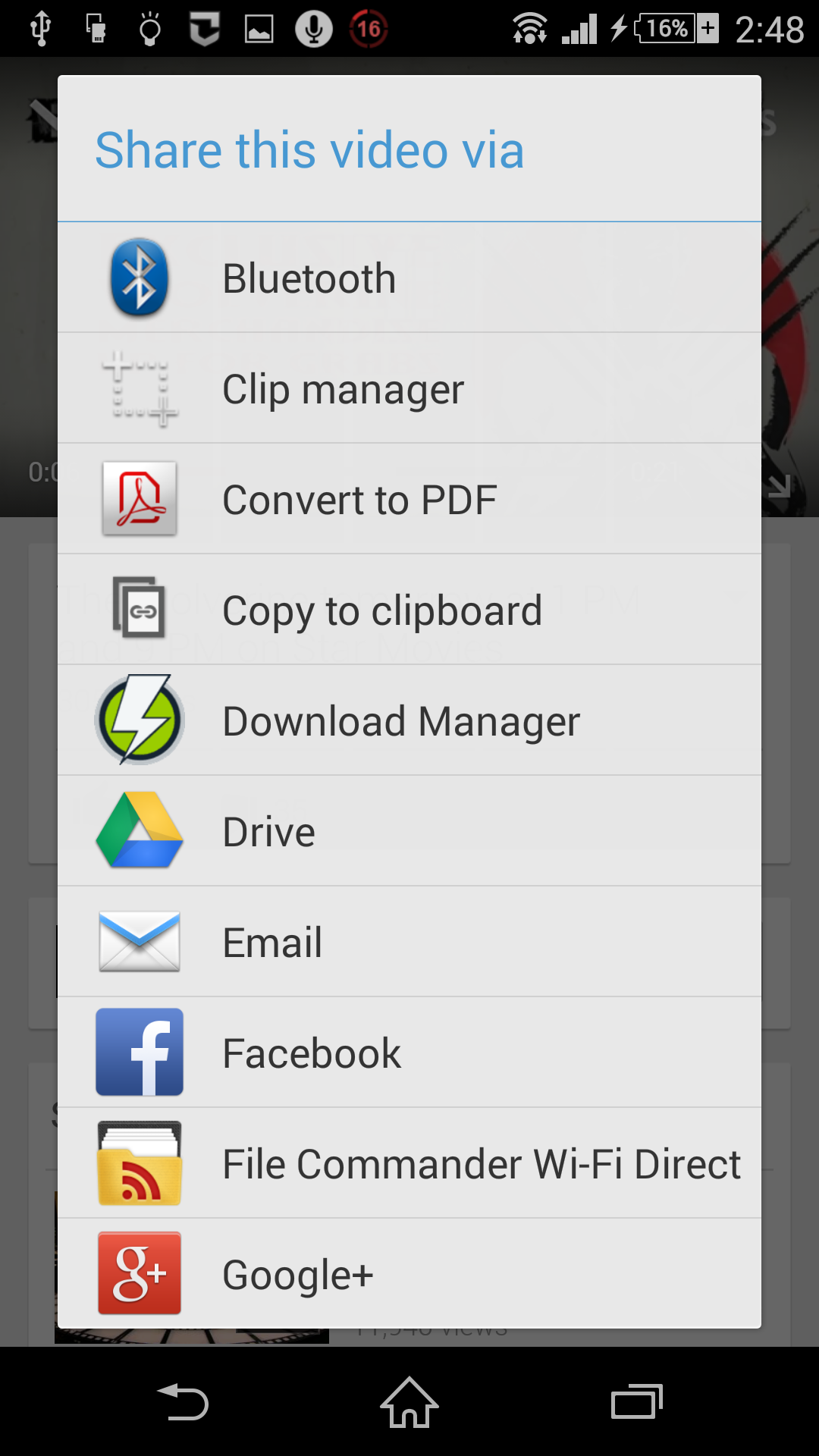819x1456 pixels.
Task: Tap the Google Drive triangle icon
Action: click(x=138, y=830)
